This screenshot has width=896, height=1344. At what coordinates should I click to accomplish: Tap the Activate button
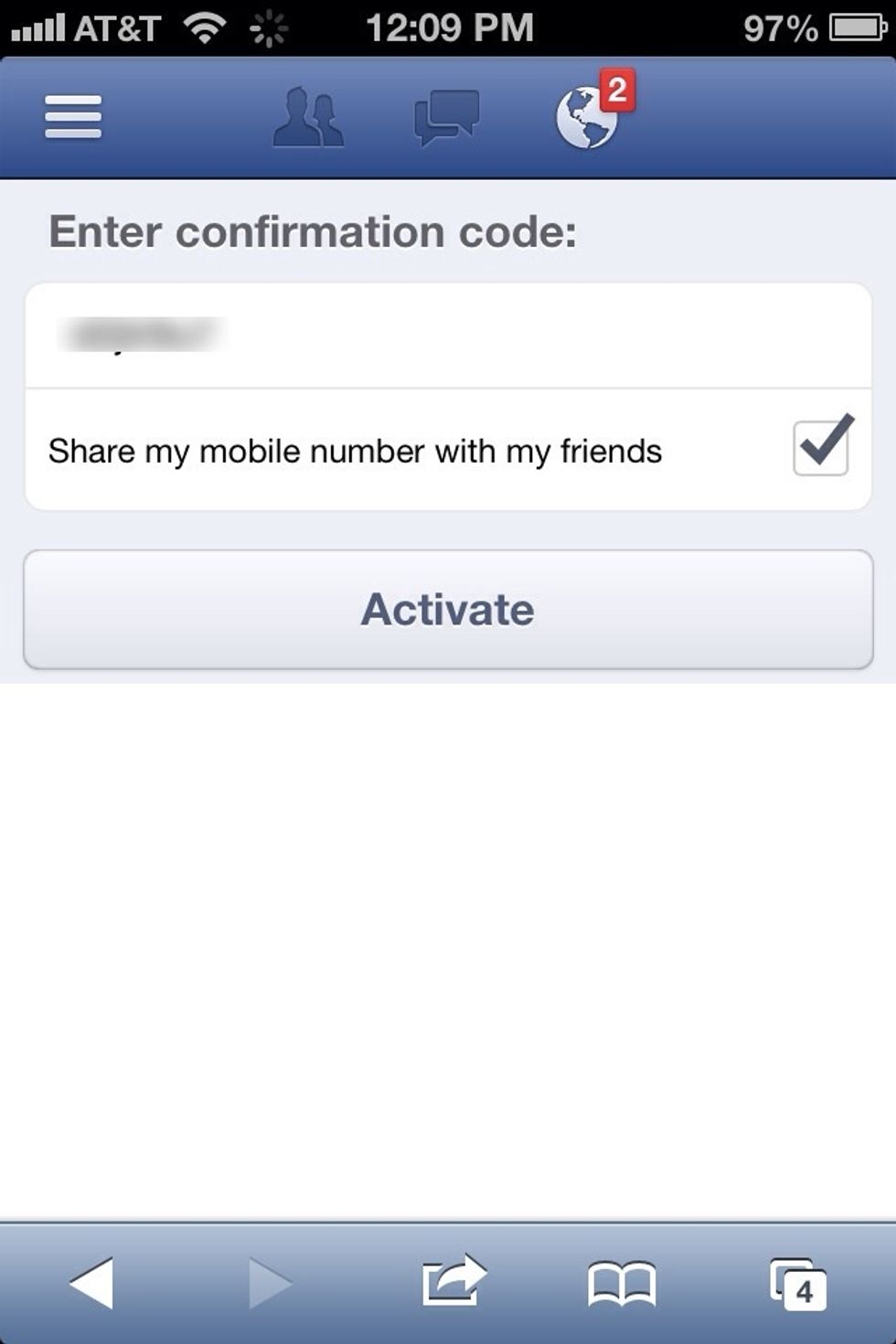pos(448,609)
